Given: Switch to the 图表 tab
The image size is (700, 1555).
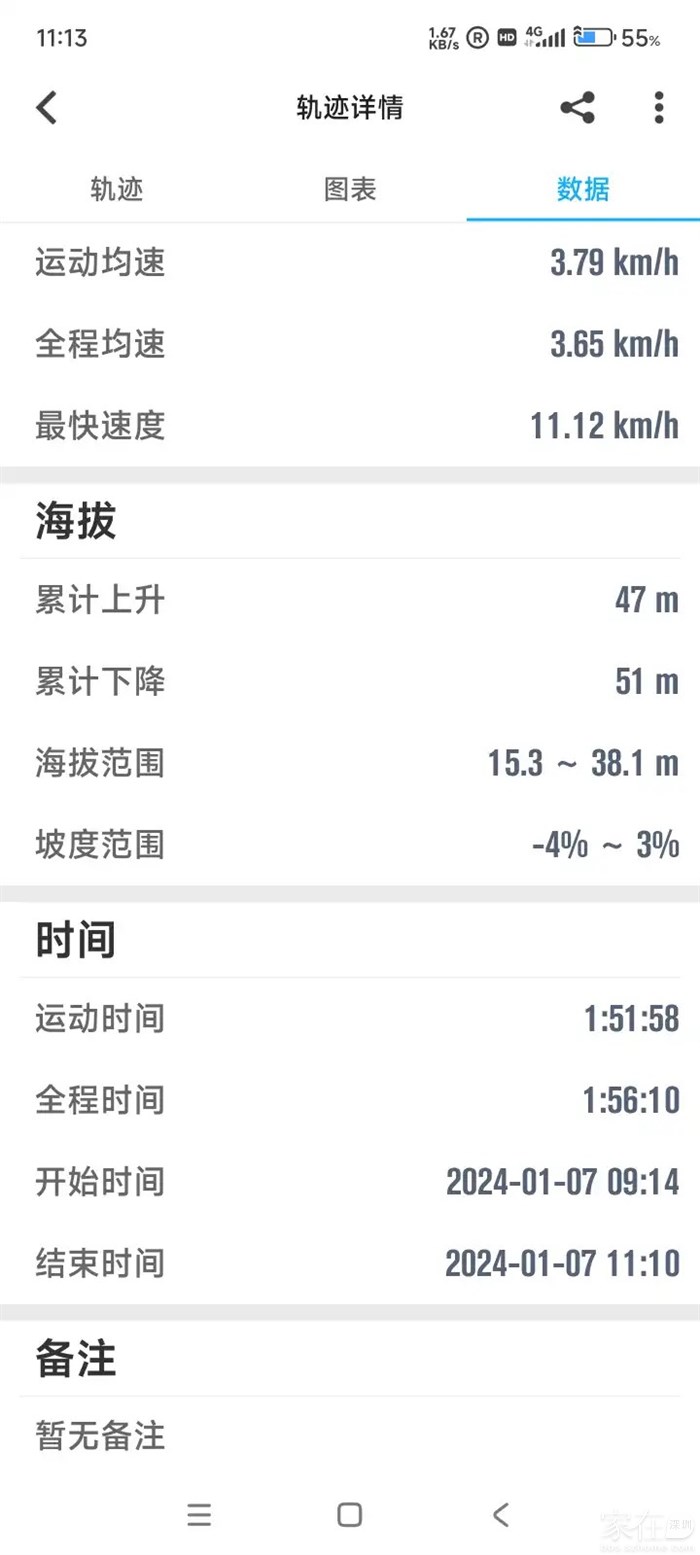Looking at the screenshot, I should click(x=350, y=189).
